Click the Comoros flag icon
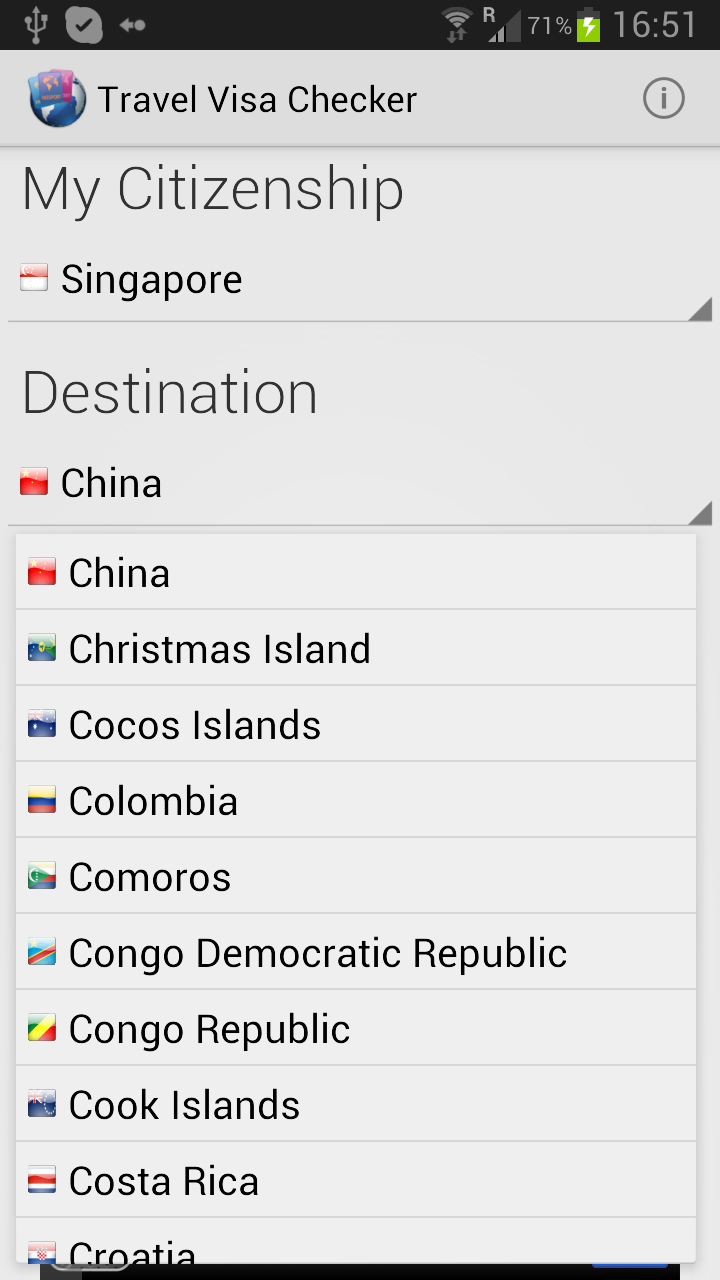This screenshot has width=720, height=1280. point(40,875)
